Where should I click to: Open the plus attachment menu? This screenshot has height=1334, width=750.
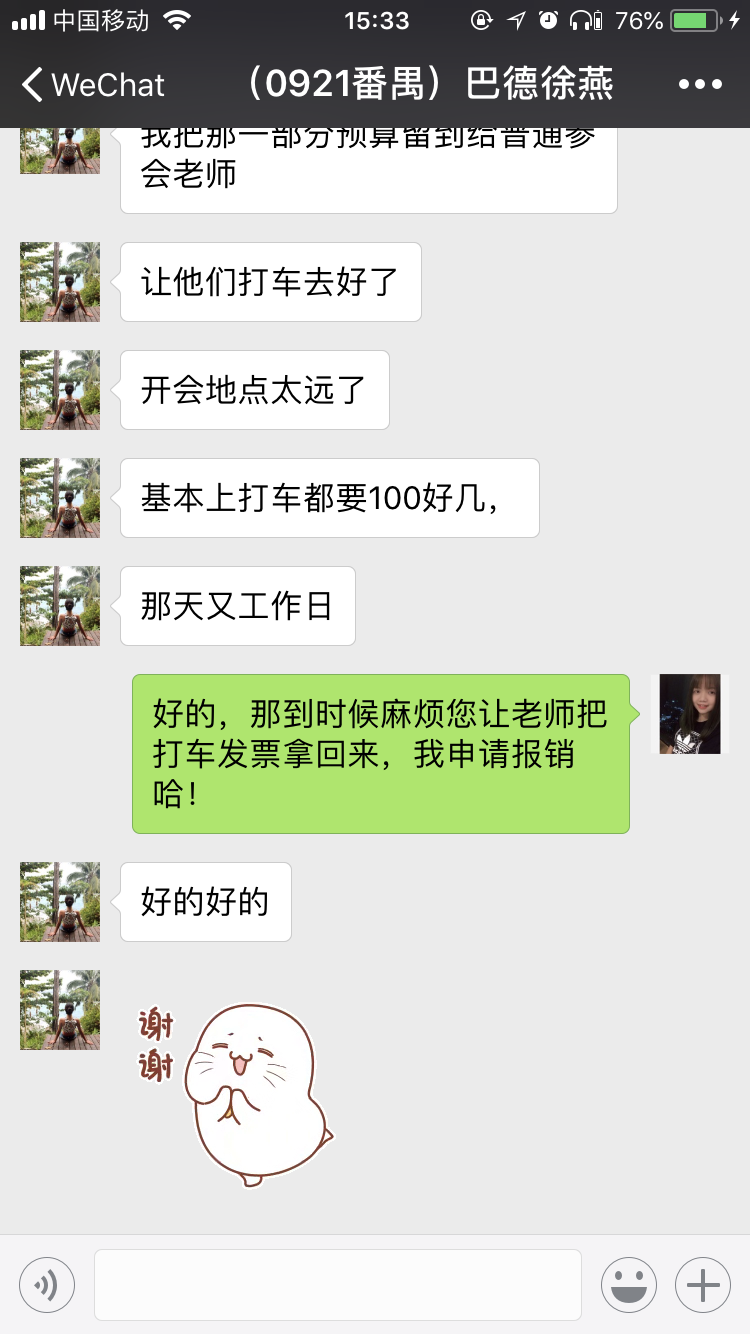tap(703, 1285)
